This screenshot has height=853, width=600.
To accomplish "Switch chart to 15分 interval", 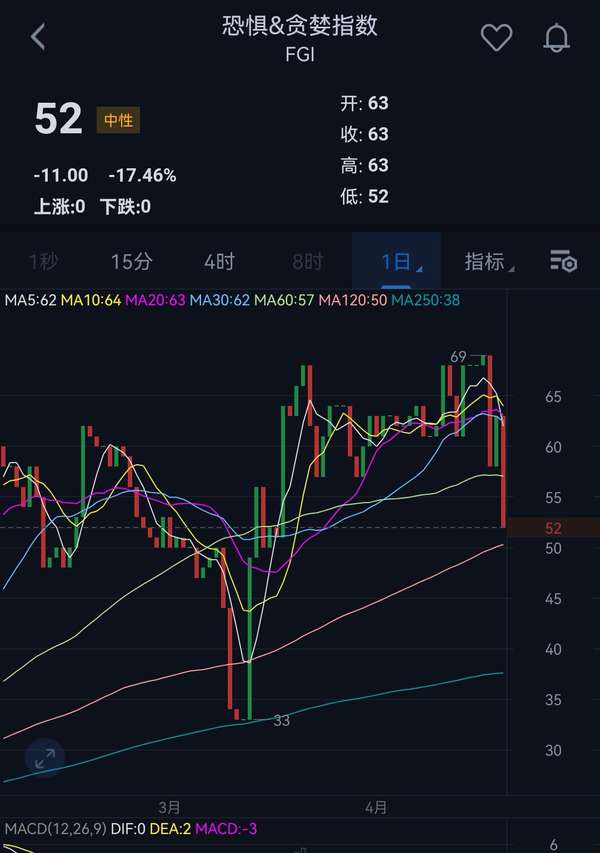I will tap(131, 262).
